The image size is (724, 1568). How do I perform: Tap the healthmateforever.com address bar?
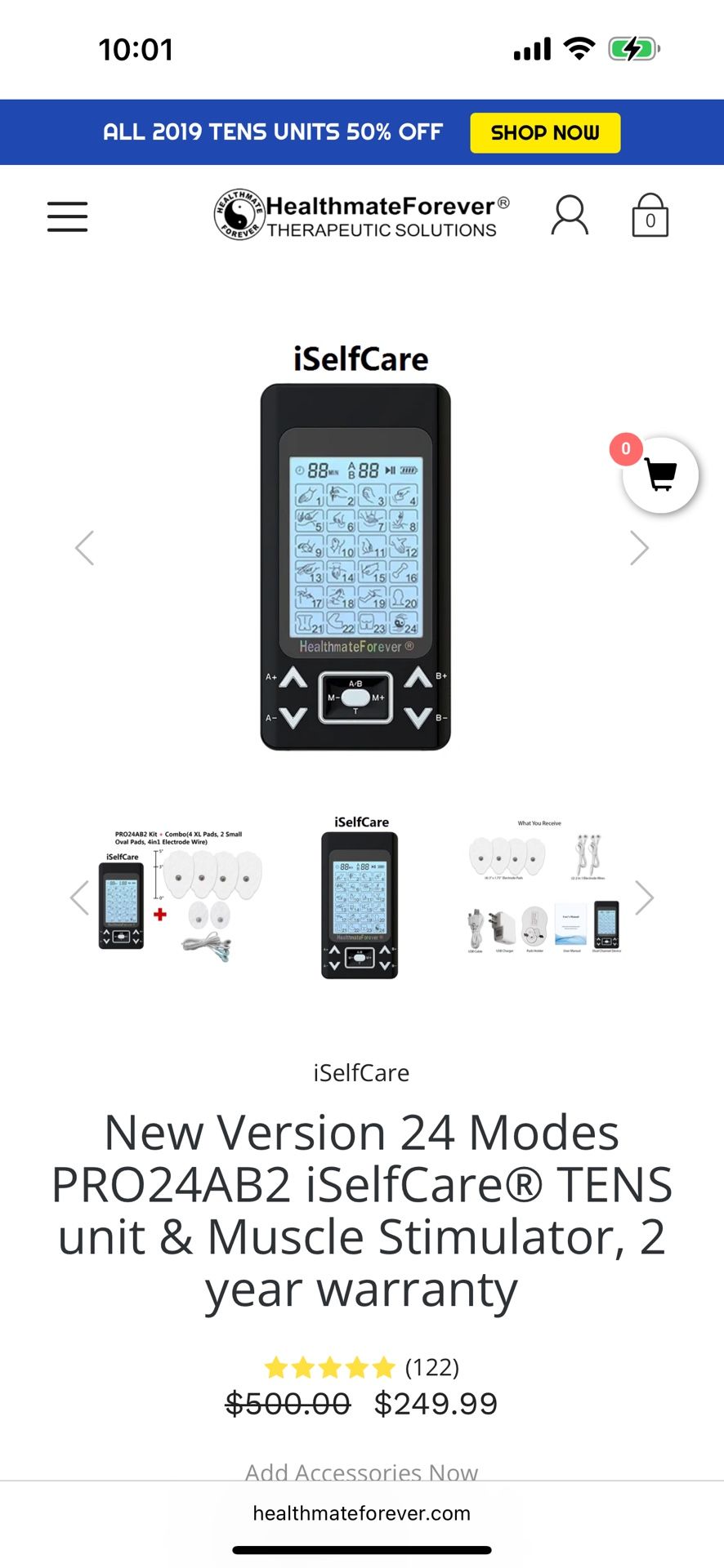362,1513
